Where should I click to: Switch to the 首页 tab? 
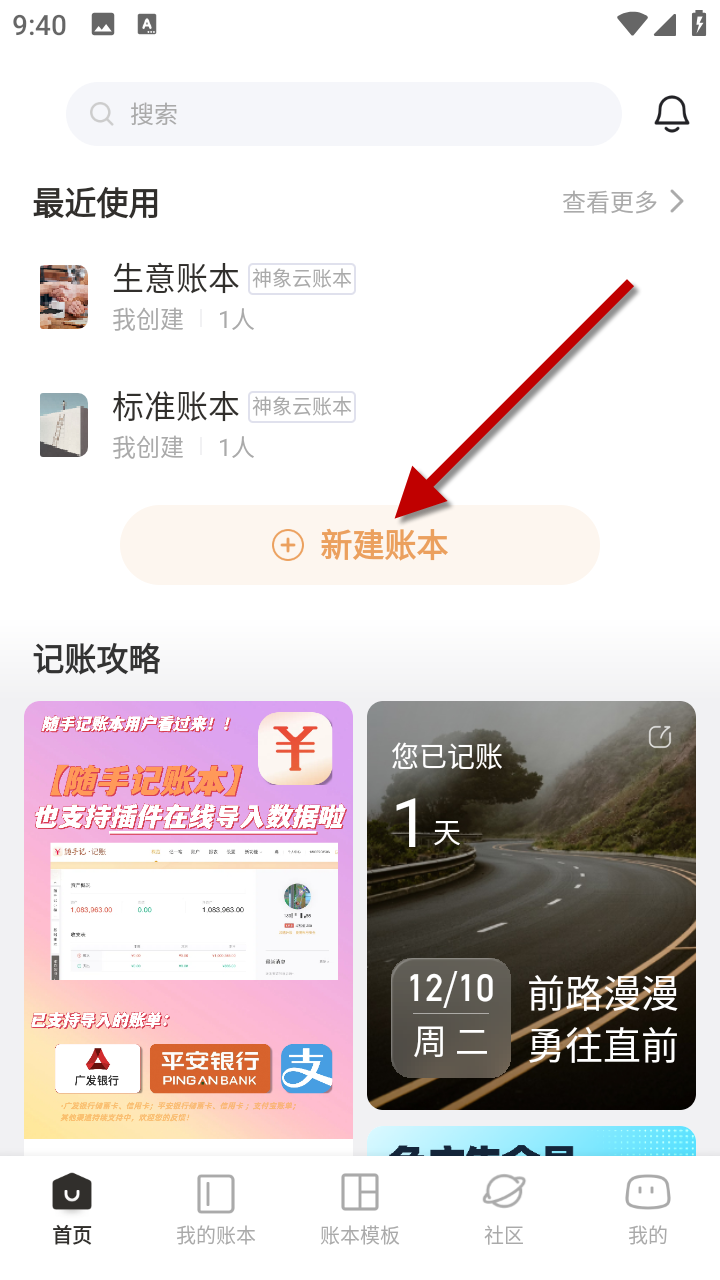click(x=72, y=1210)
